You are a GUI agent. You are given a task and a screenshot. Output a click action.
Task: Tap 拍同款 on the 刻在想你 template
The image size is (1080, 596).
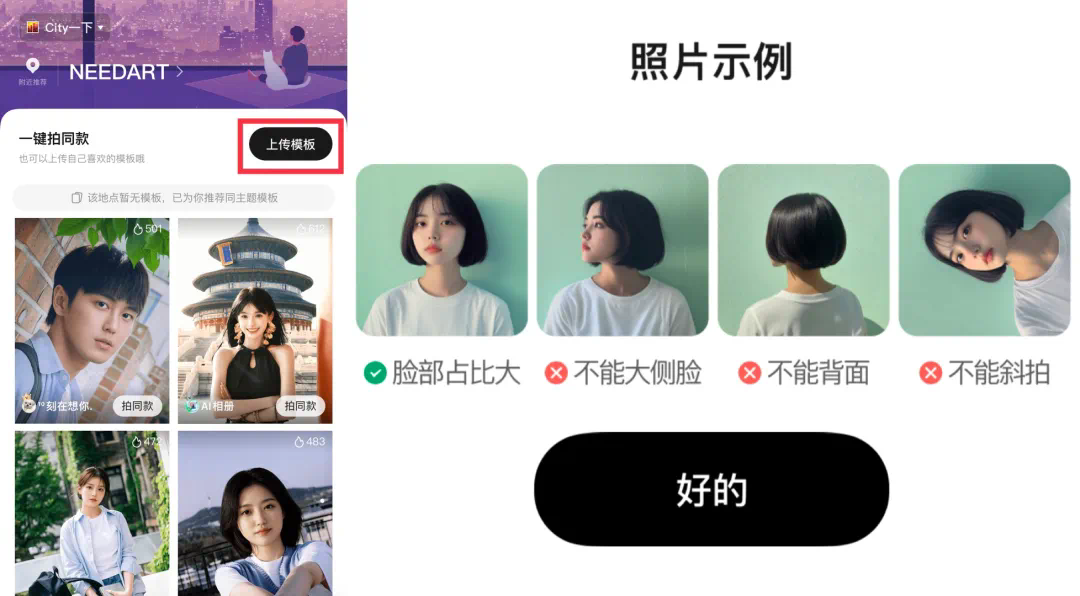(137, 406)
